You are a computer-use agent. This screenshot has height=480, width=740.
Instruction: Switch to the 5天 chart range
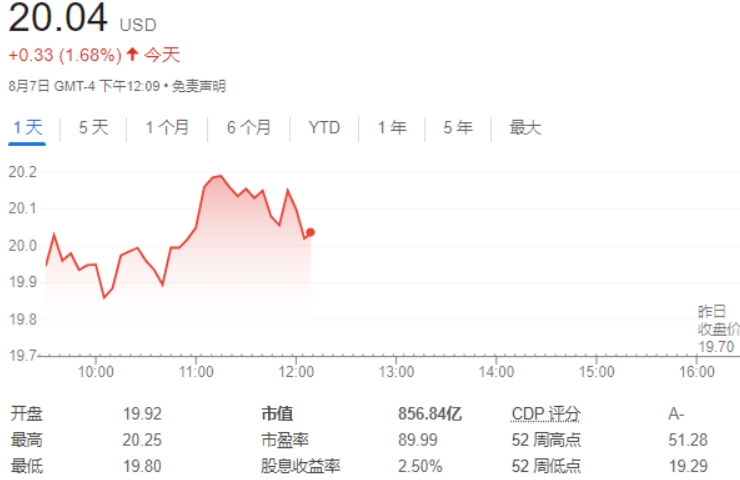(x=93, y=128)
